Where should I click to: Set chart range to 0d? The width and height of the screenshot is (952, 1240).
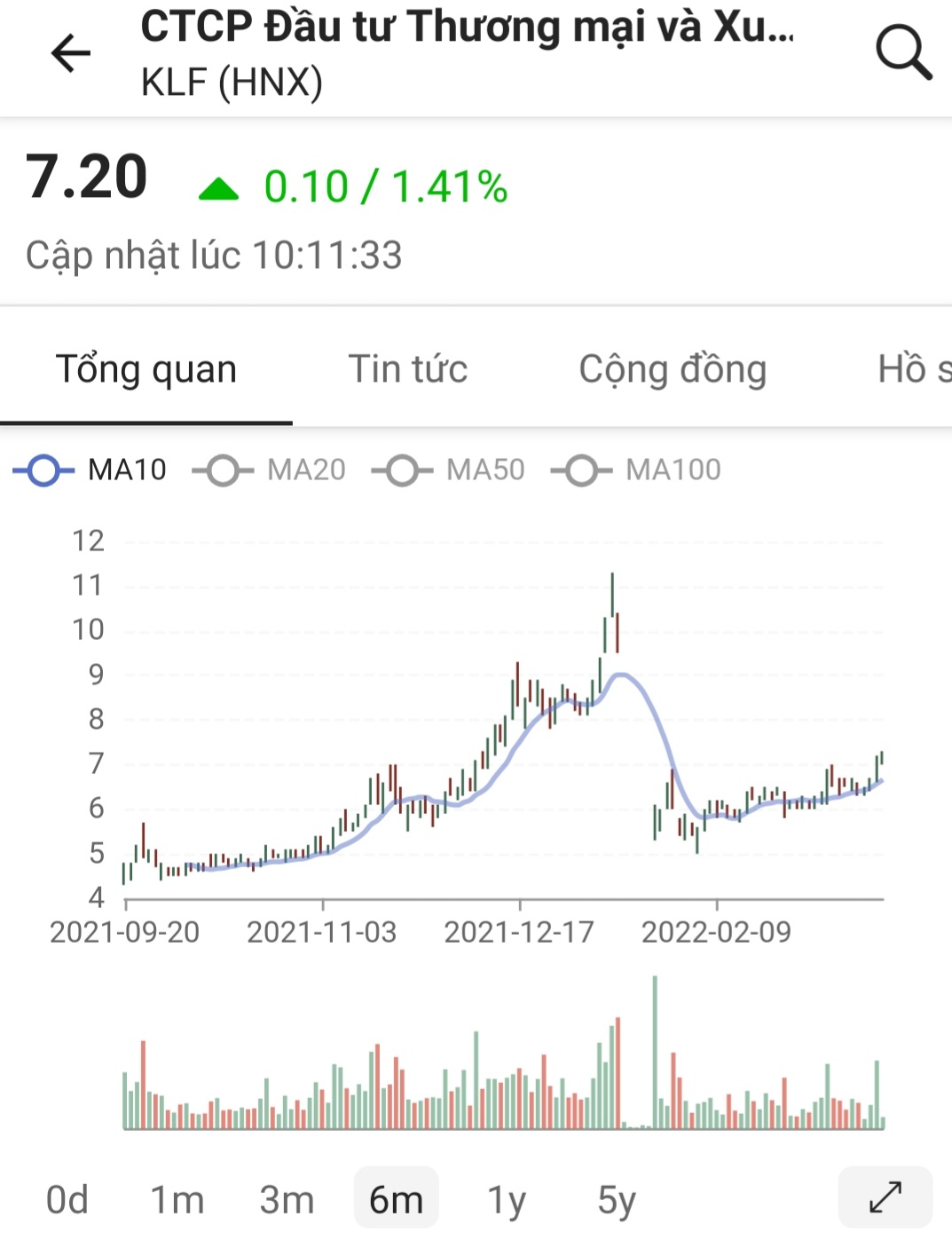click(x=67, y=1200)
